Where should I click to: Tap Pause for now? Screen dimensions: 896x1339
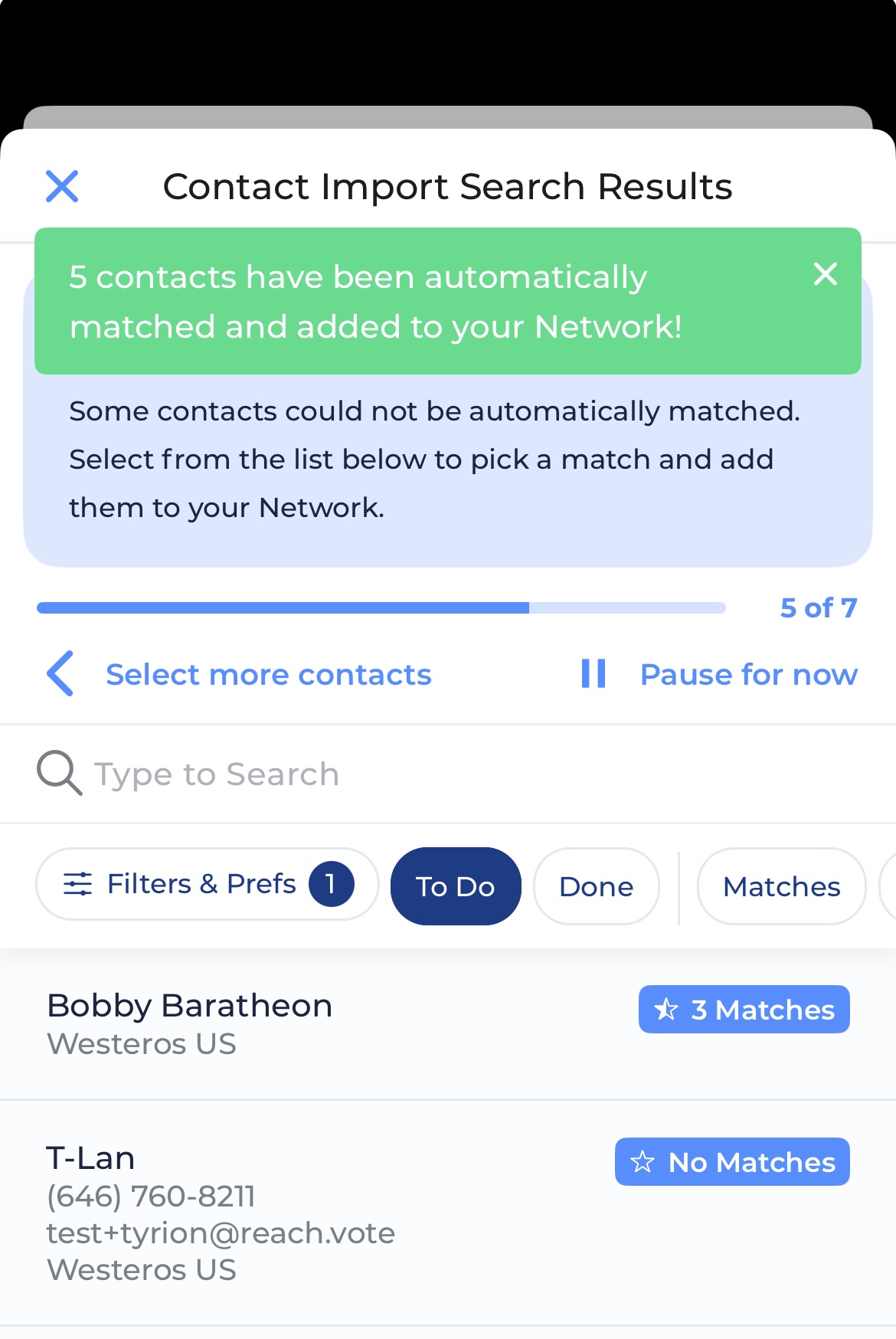point(720,674)
